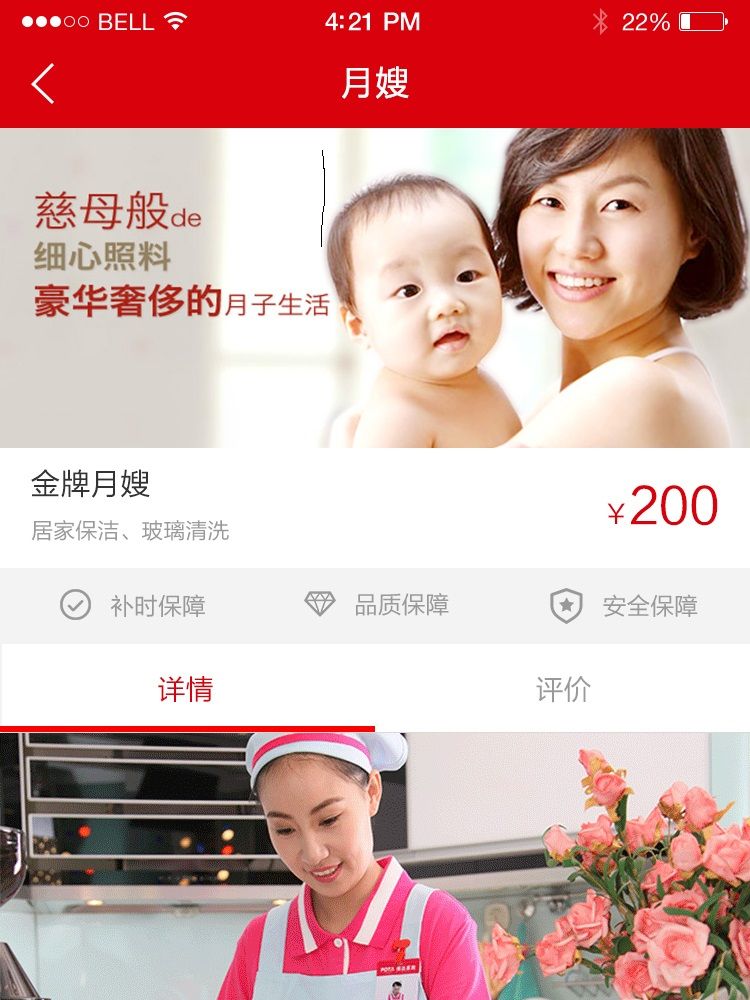Switch to the 评价 tab
The image size is (750, 1000).
[563, 689]
